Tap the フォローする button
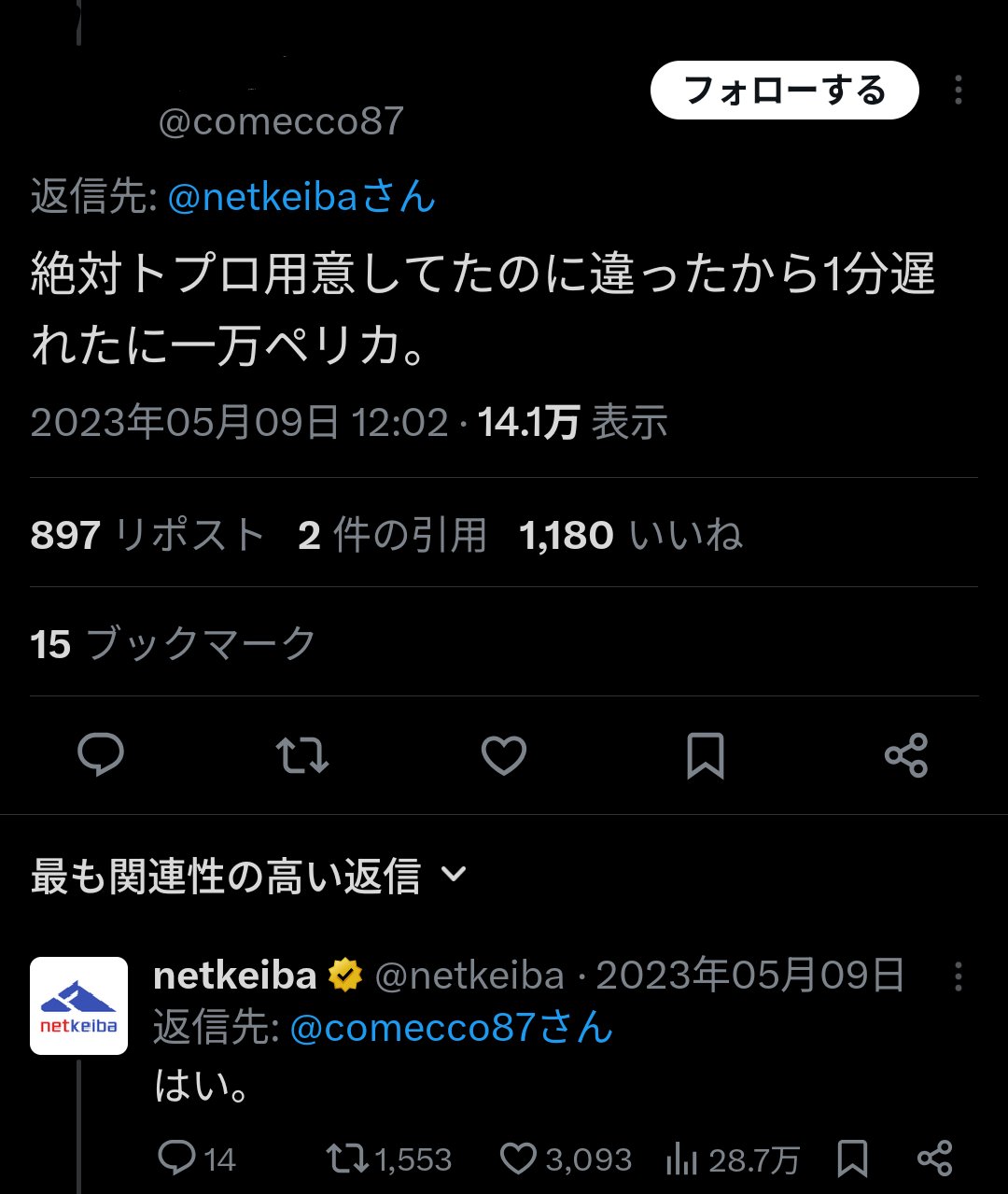1008x1194 pixels. click(x=784, y=91)
